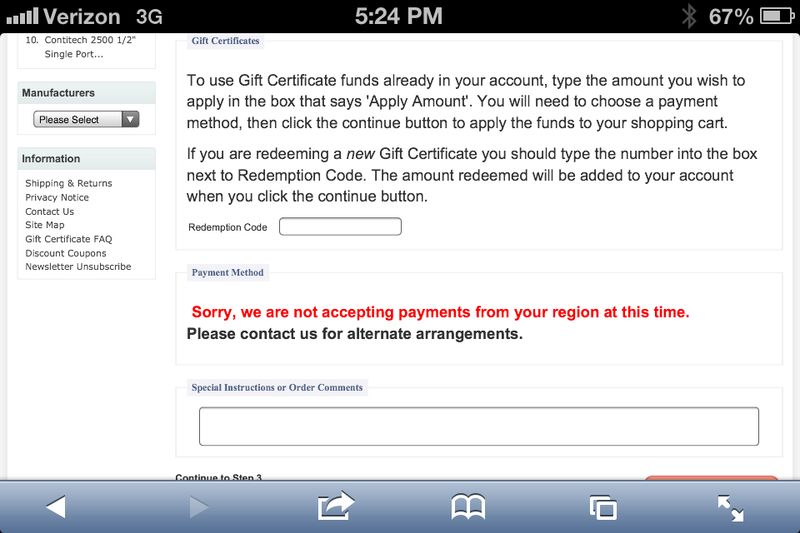Screen dimensions: 800x533
Task: Tap the Redemption Code field
Action: (340, 227)
